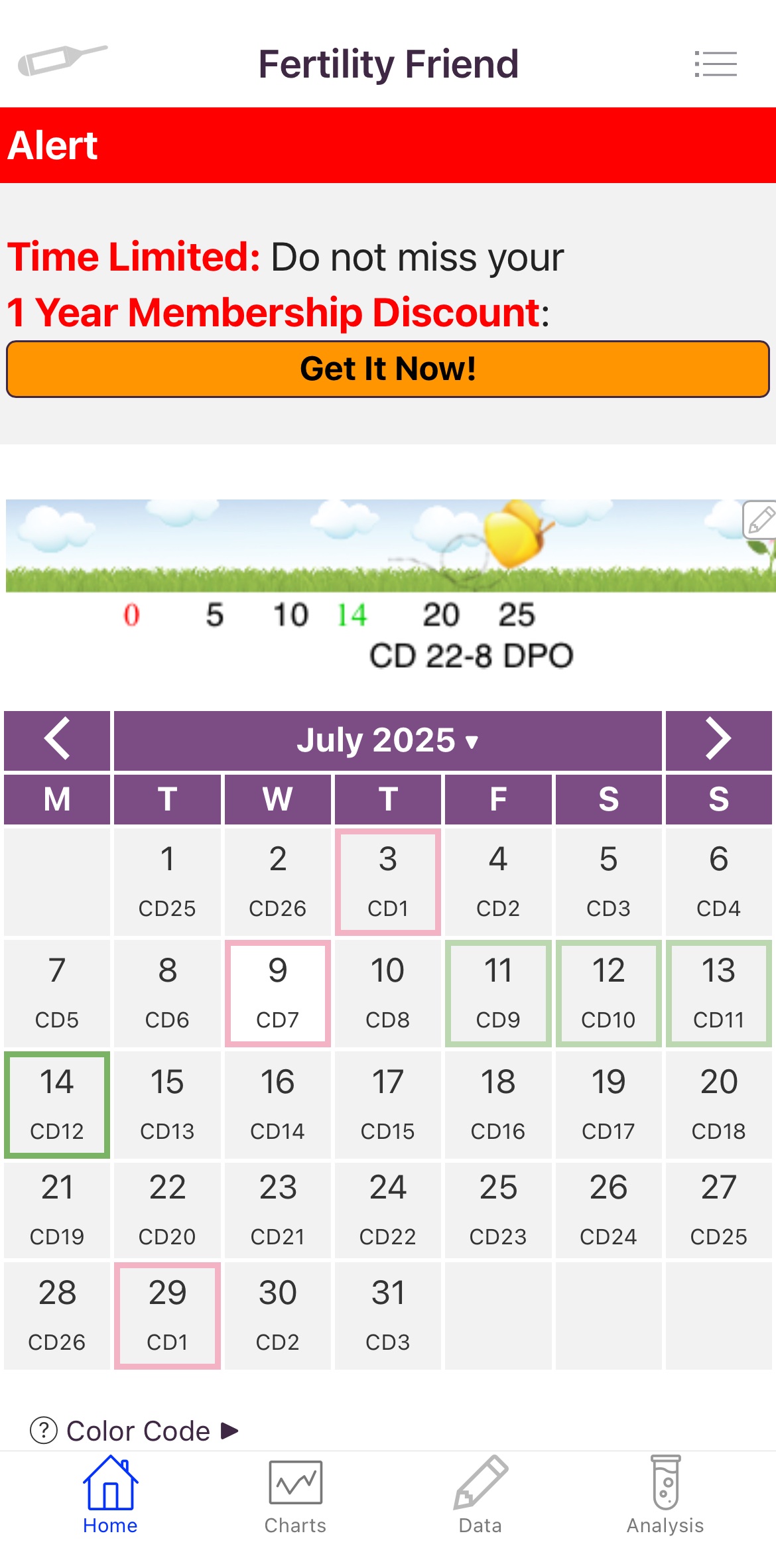Select July 9 (CD7) on the calendar

coord(277,993)
